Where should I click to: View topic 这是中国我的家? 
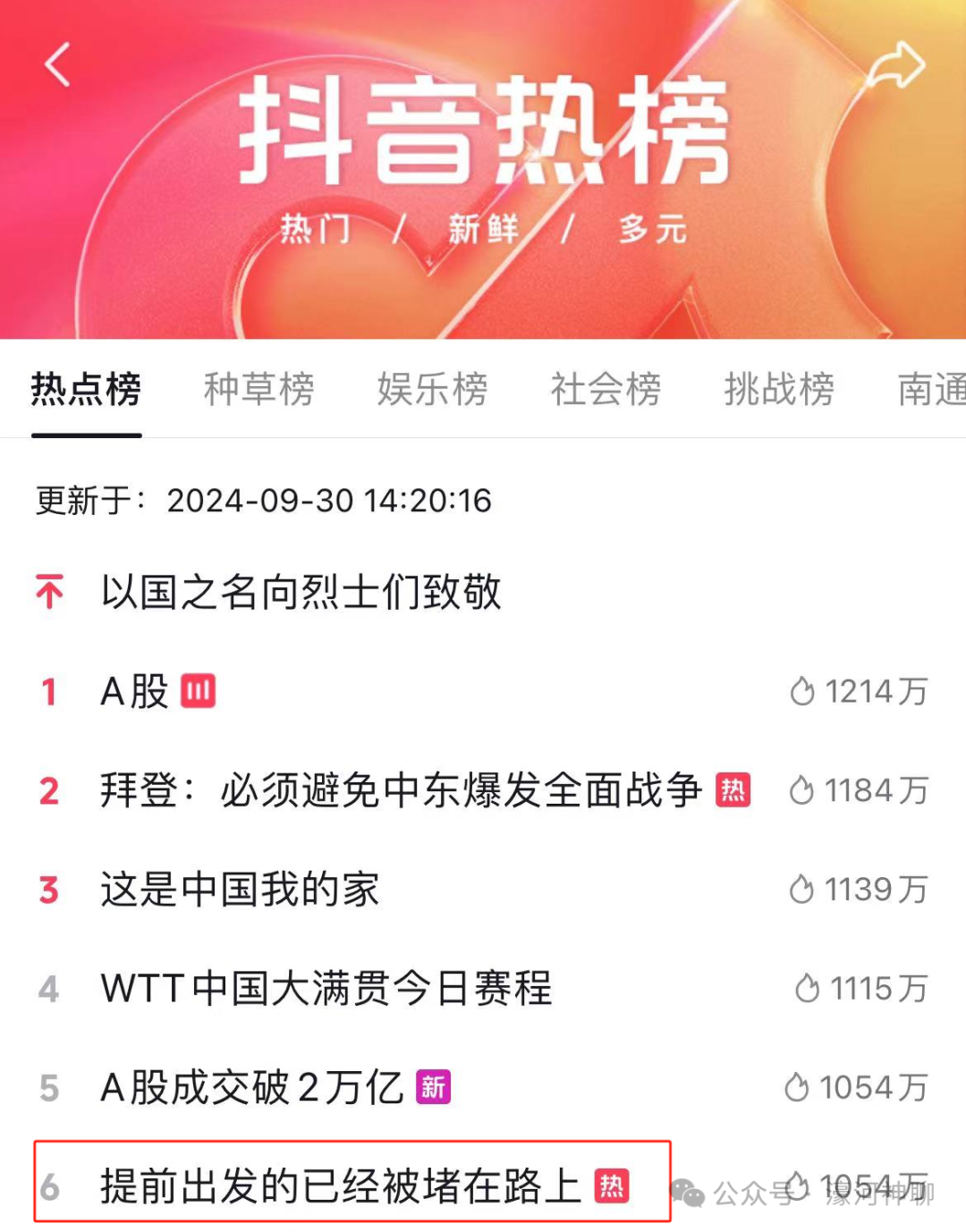tap(240, 890)
